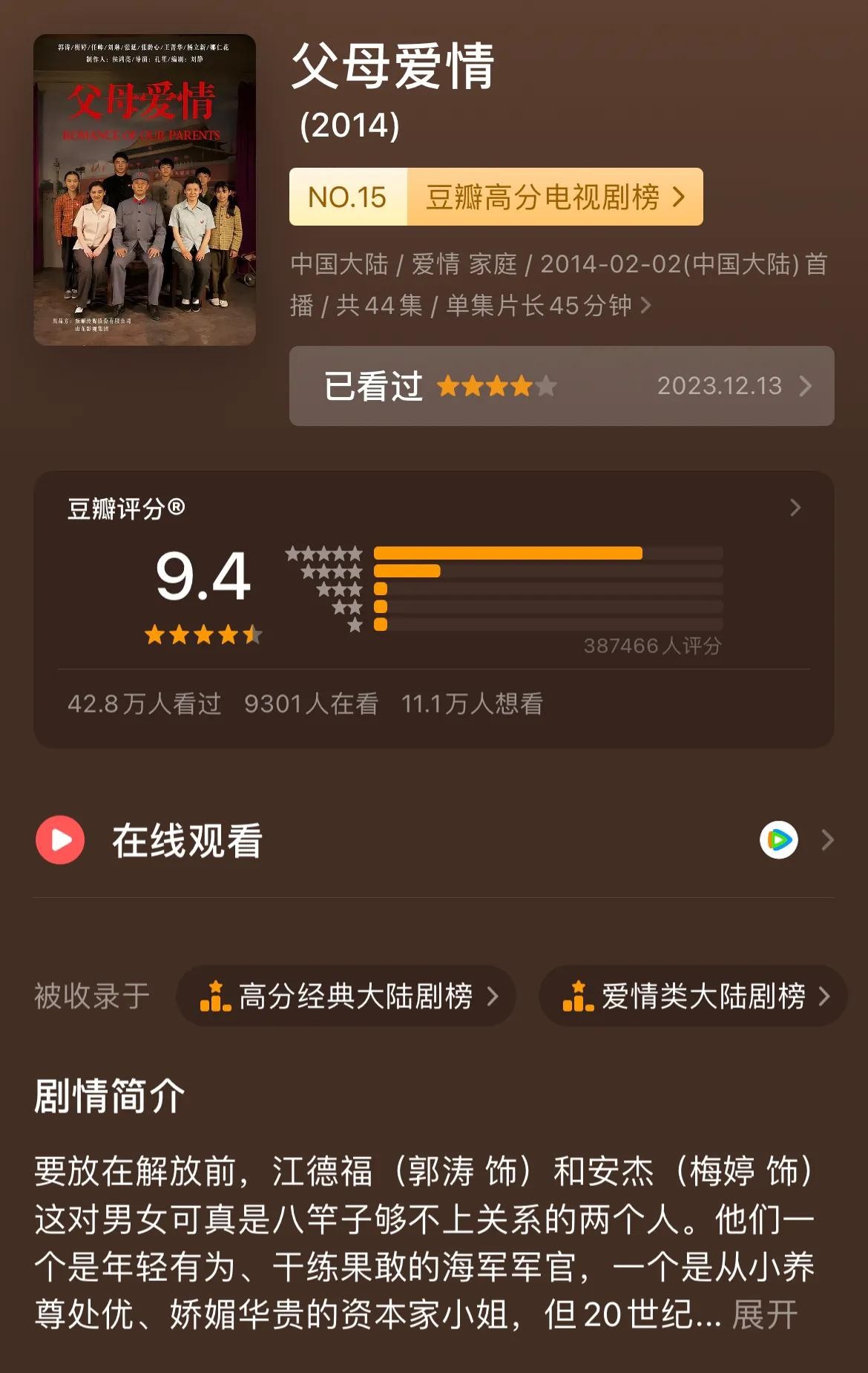Open my 已看过 rating from 2023.12.13
Viewport: 868px width, 1373px height.
(561, 386)
